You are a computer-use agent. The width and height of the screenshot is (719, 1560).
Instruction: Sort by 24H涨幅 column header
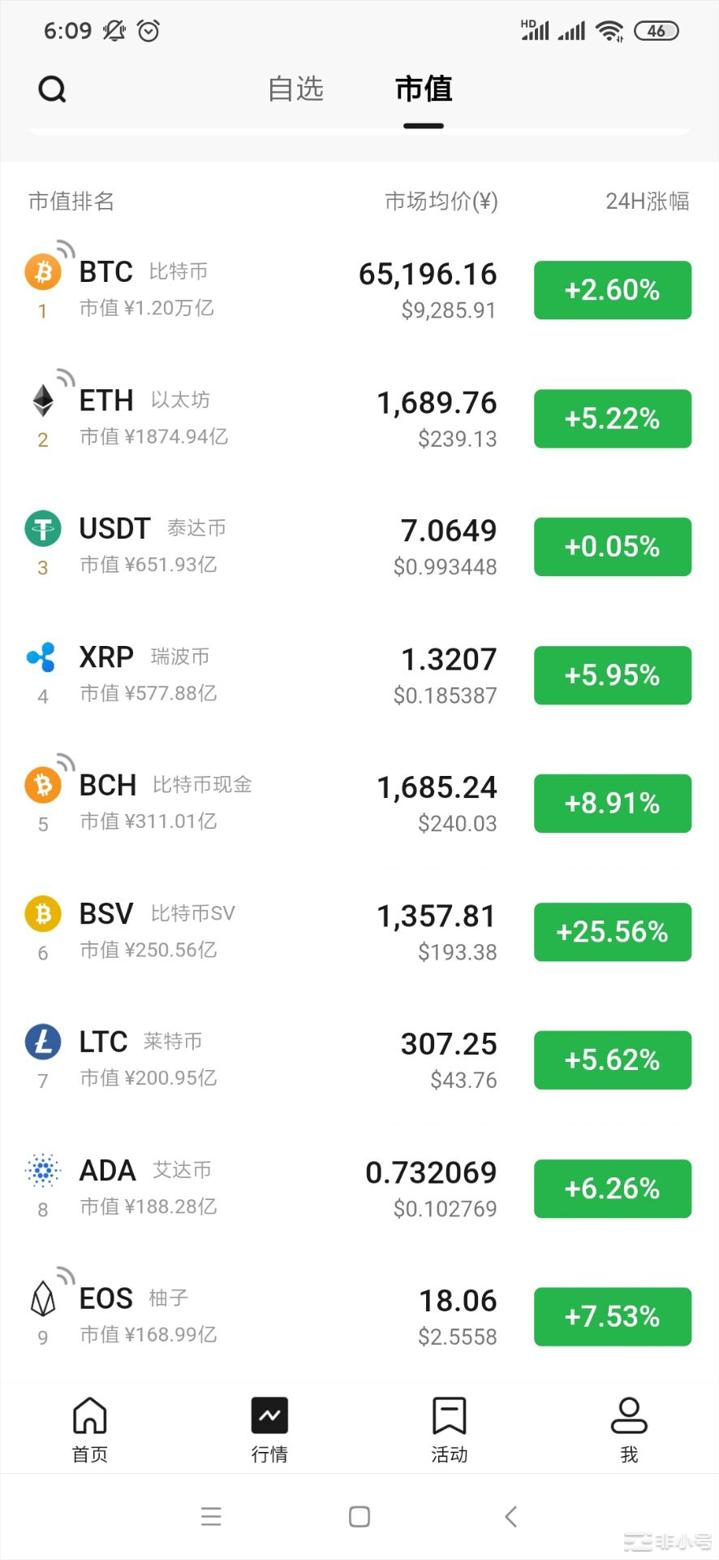pyautogui.click(x=647, y=201)
